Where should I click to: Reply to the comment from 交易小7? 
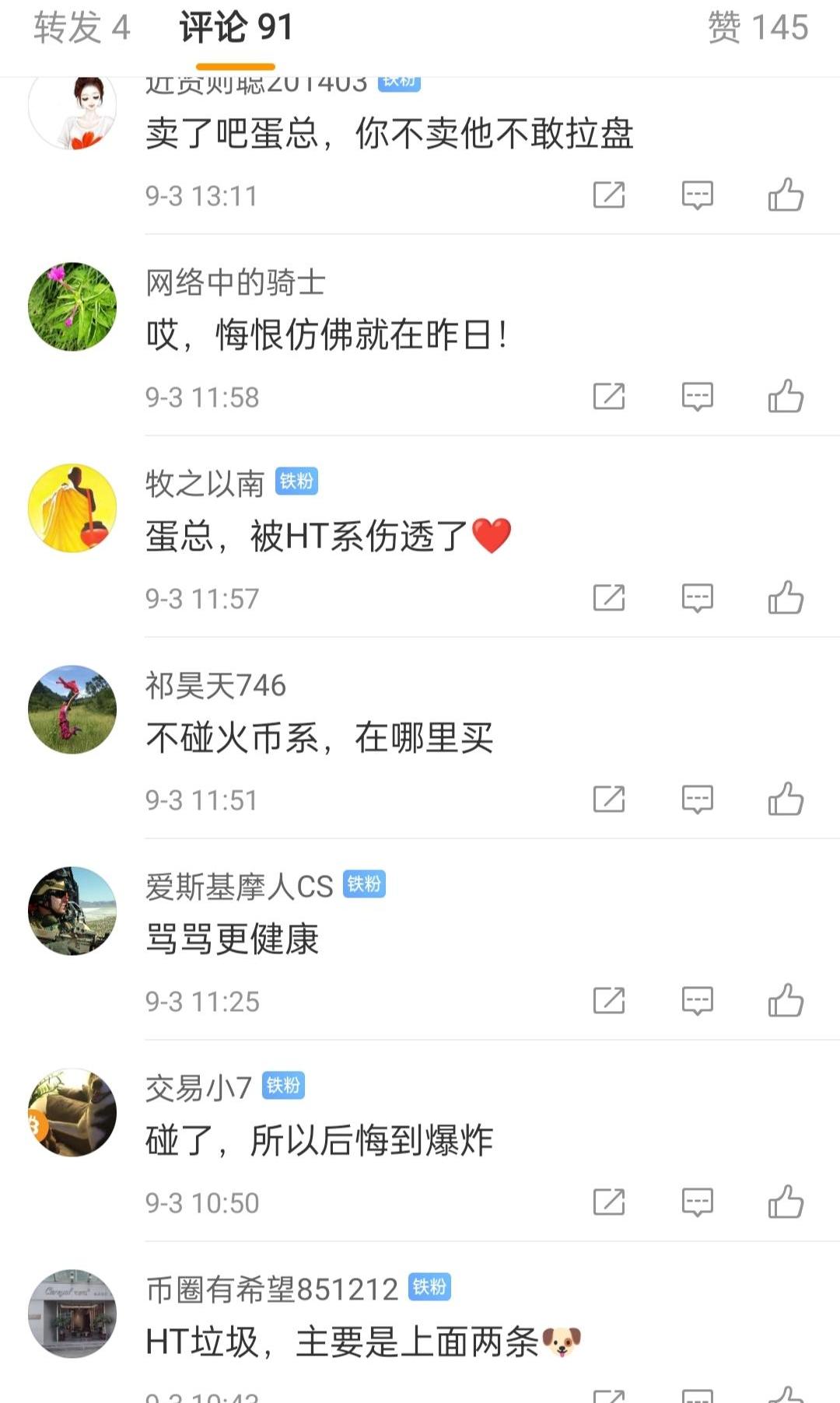point(697,1202)
